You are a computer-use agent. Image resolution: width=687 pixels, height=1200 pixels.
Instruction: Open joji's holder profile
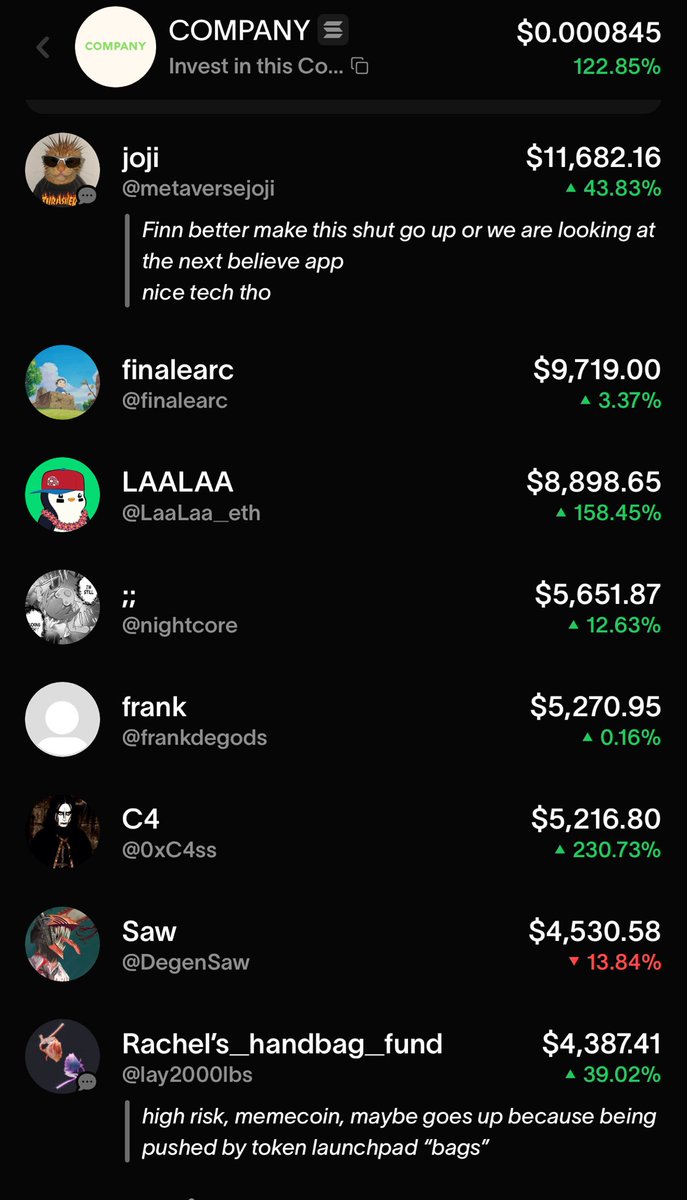click(62, 171)
